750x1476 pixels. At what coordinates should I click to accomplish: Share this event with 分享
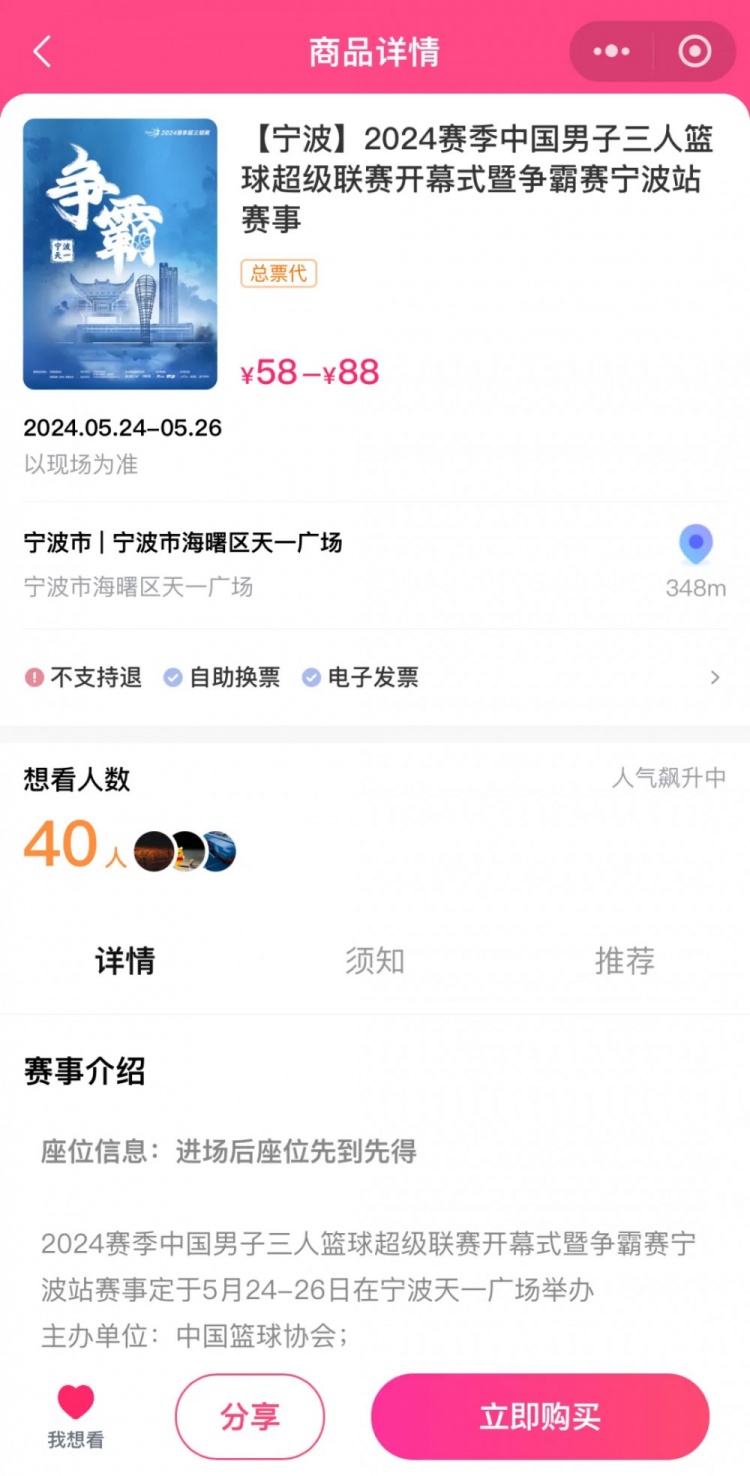click(250, 1417)
